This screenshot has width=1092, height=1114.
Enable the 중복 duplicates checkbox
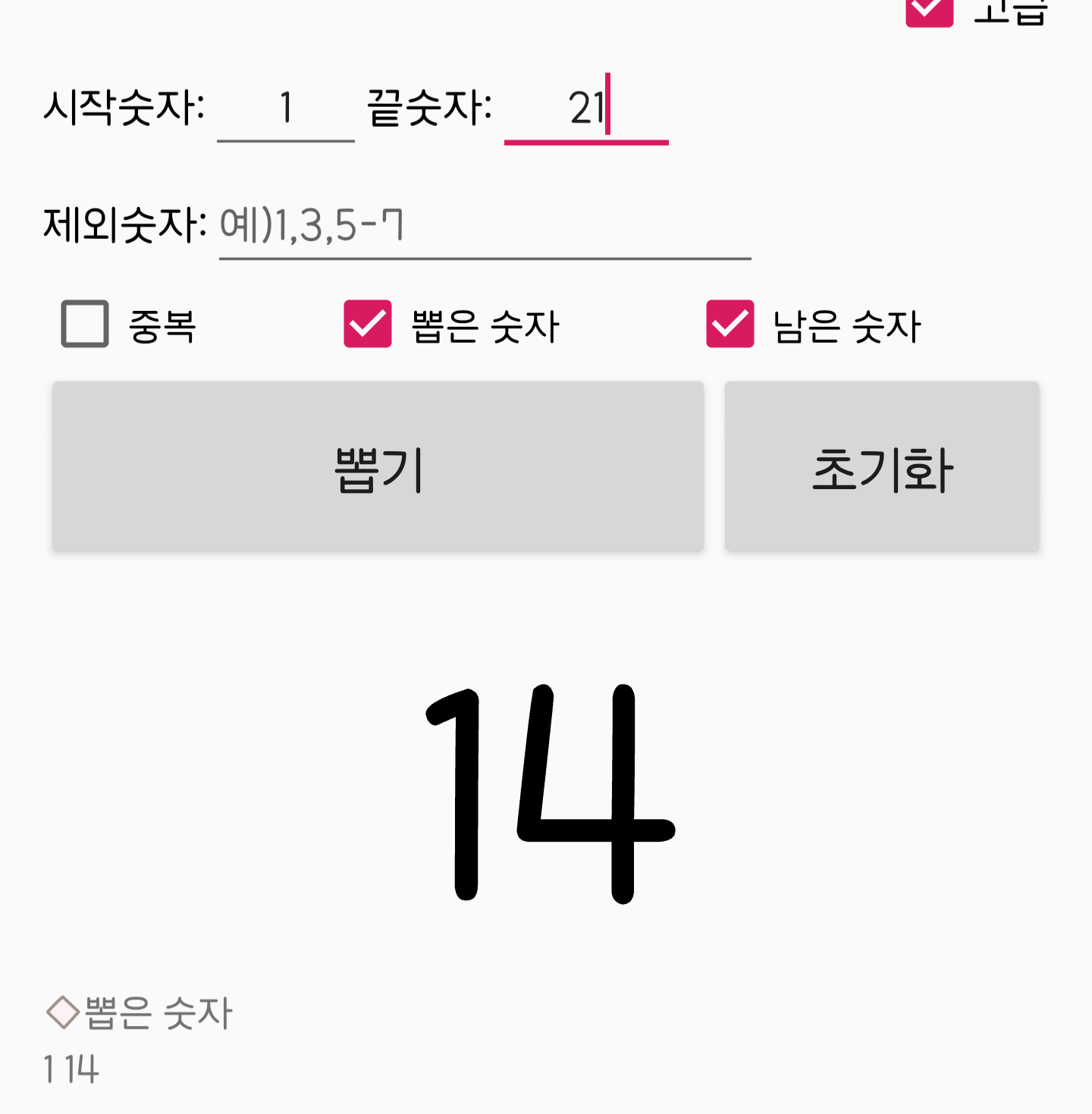tap(85, 324)
